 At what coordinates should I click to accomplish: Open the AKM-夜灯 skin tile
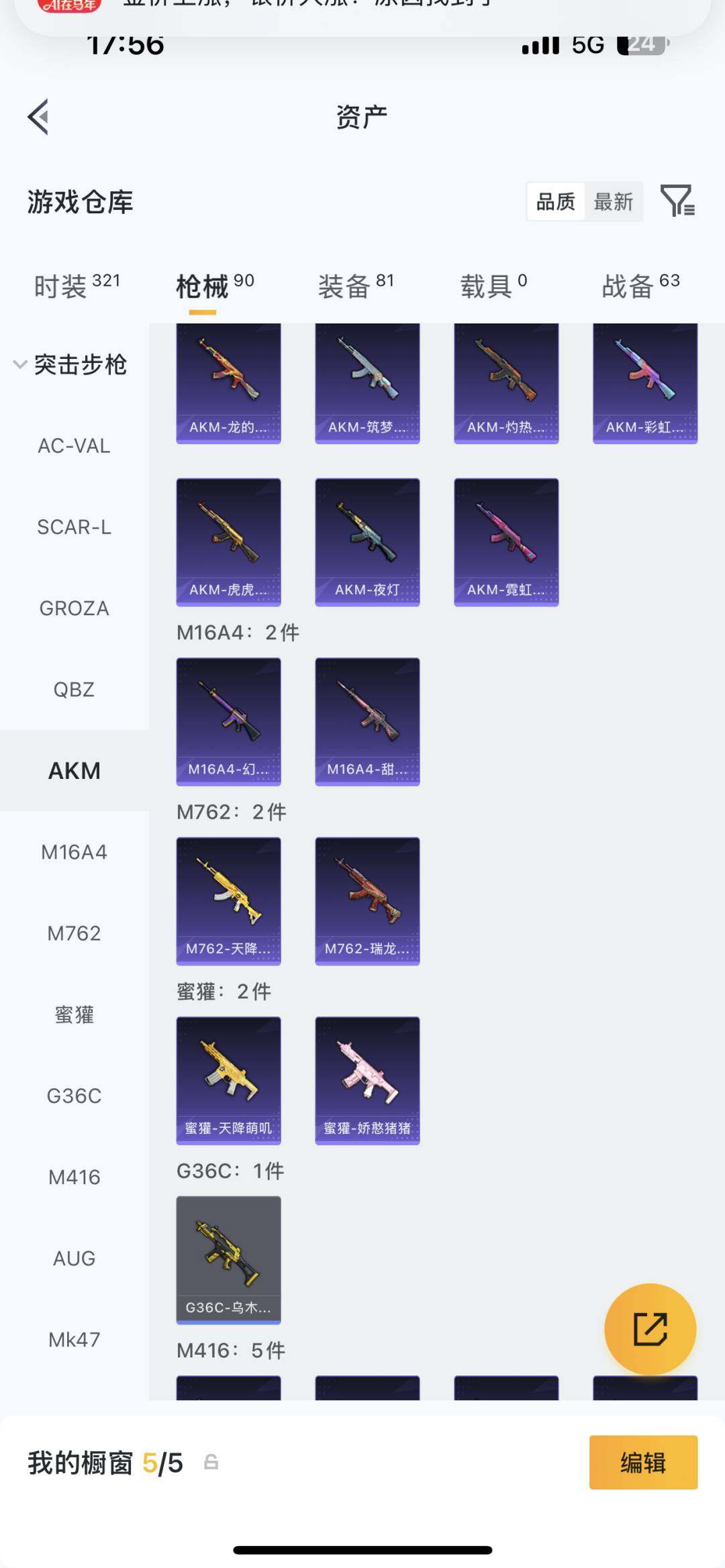(367, 541)
